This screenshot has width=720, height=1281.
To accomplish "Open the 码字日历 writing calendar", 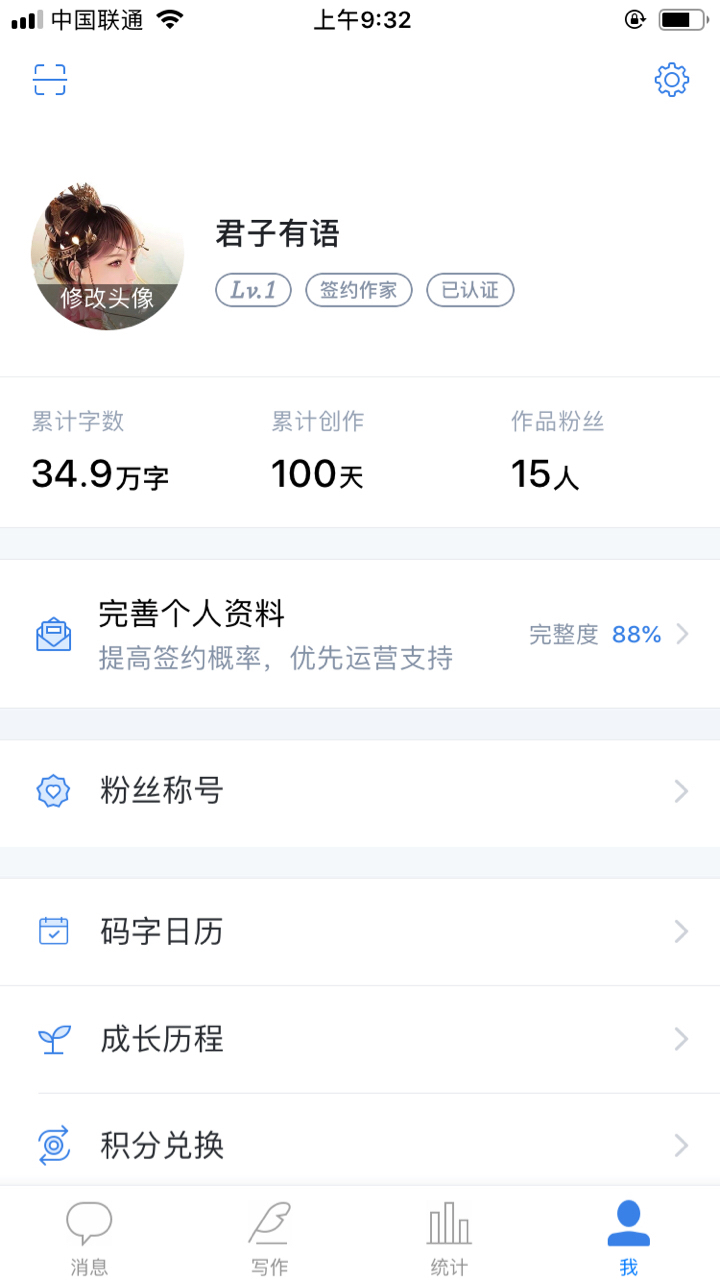I will [360, 932].
